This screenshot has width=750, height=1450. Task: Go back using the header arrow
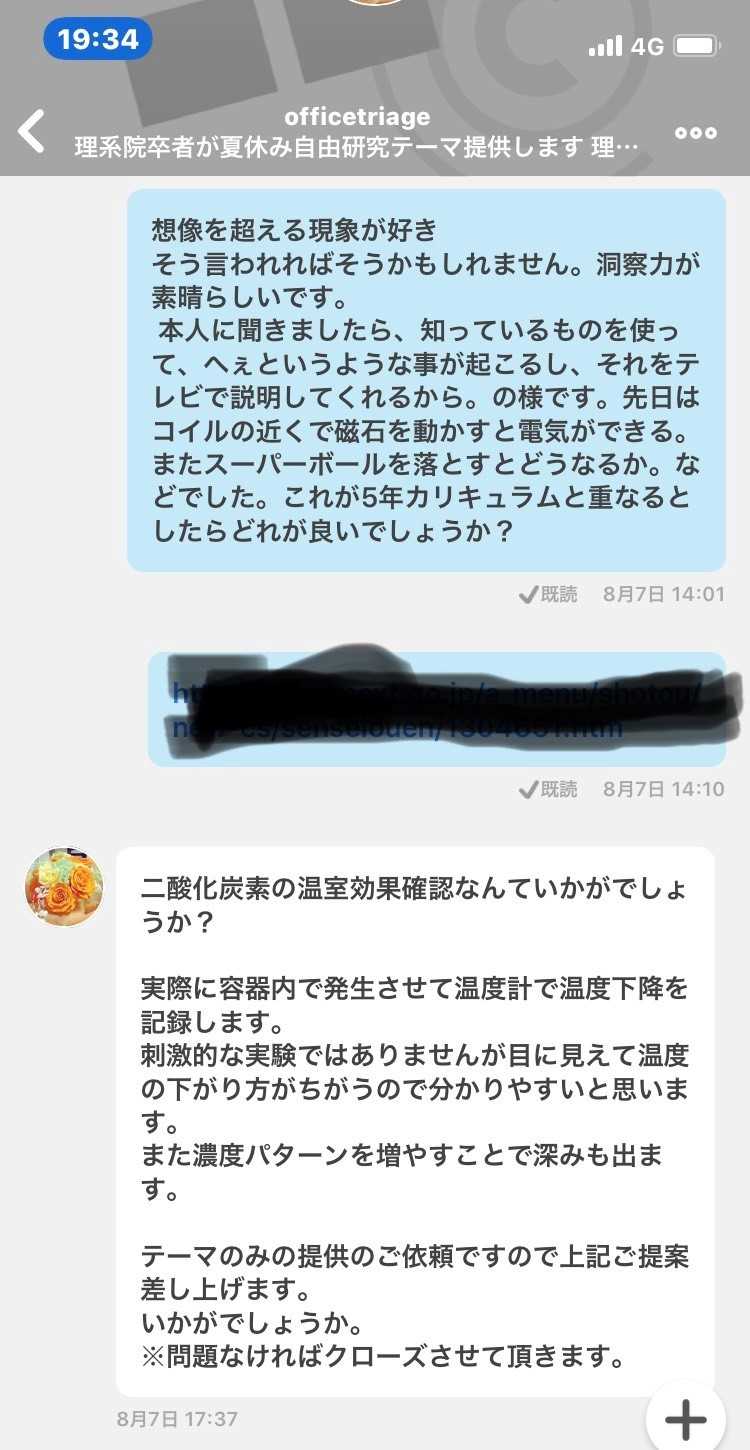pyautogui.click(x=32, y=132)
